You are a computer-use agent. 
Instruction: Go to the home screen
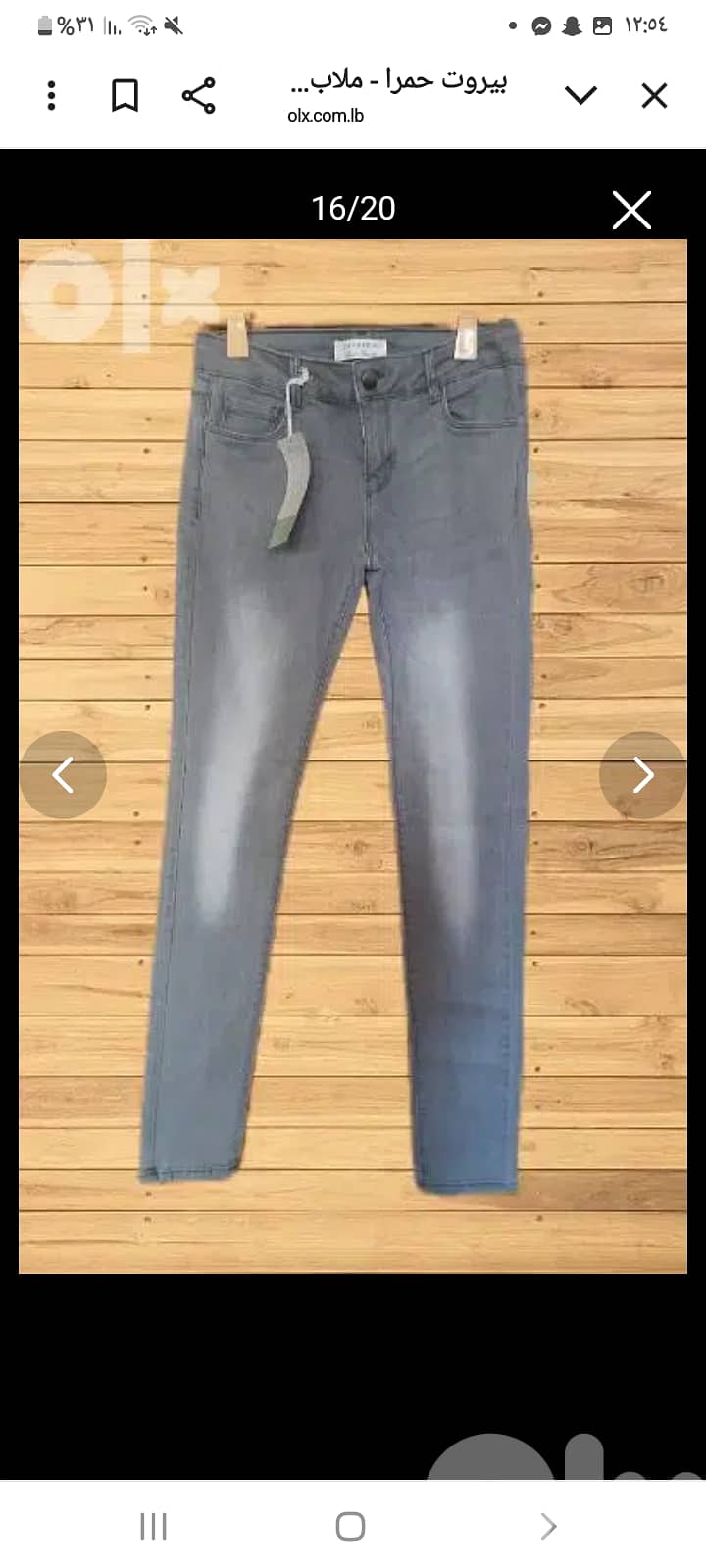pyautogui.click(x=350, y=1526)
